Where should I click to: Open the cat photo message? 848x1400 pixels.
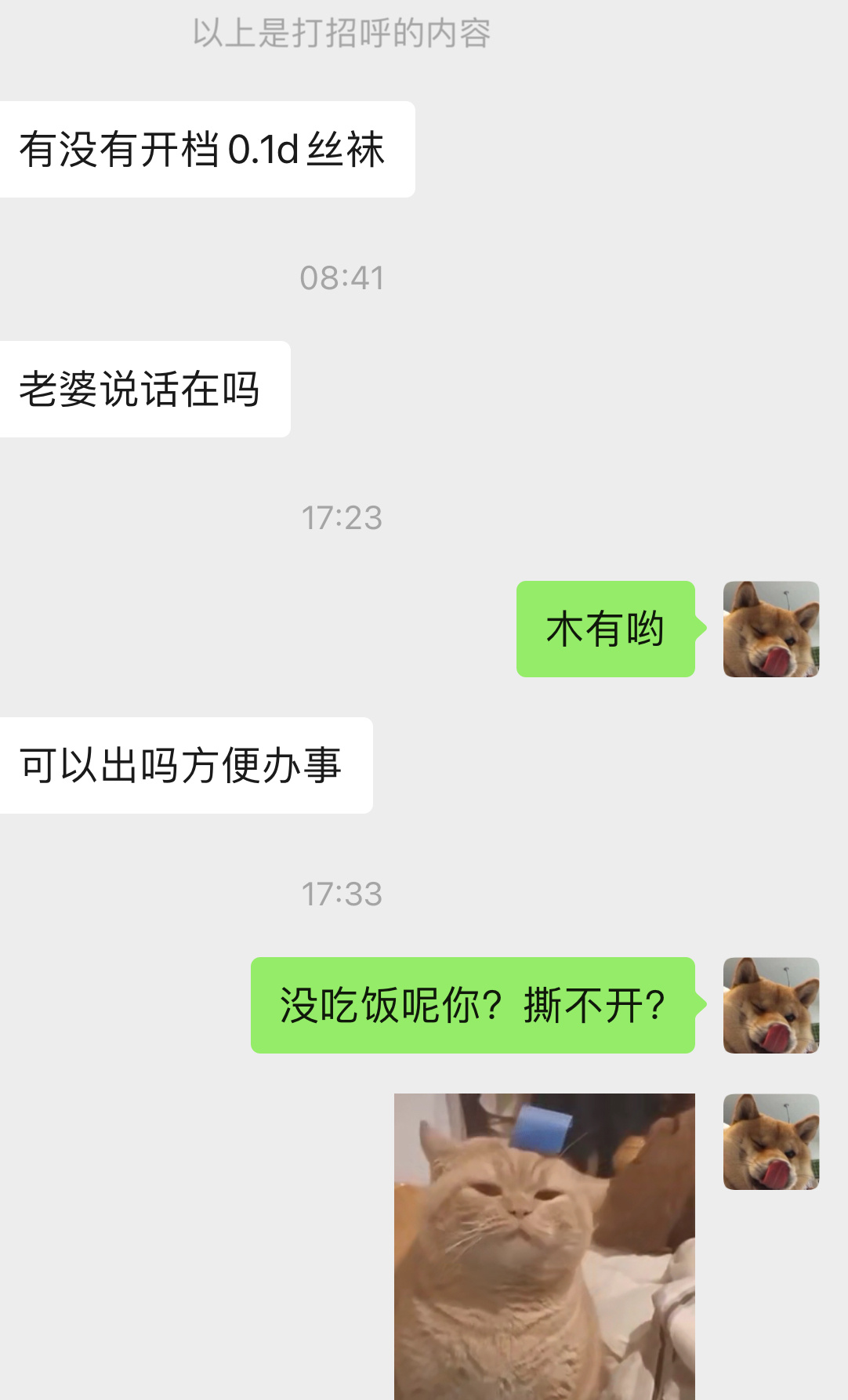tap(544, 1246)
